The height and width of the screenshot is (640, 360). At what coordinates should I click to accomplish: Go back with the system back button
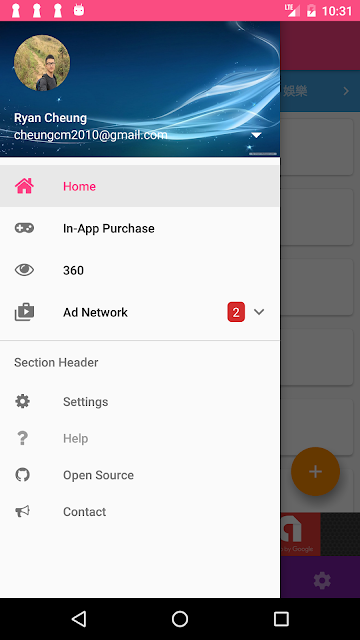click(x=79, y=619)
